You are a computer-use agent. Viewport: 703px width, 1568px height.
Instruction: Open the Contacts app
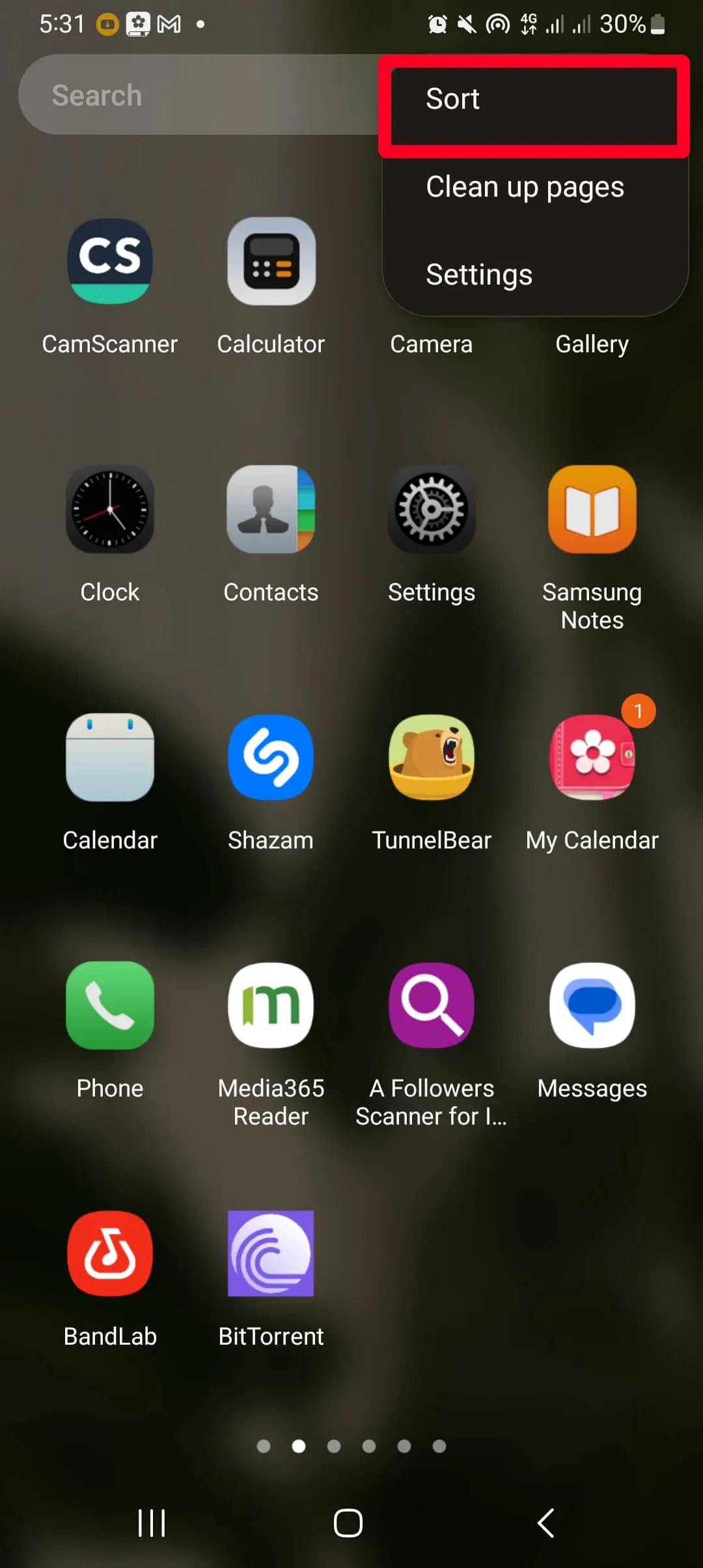(271, 510)
